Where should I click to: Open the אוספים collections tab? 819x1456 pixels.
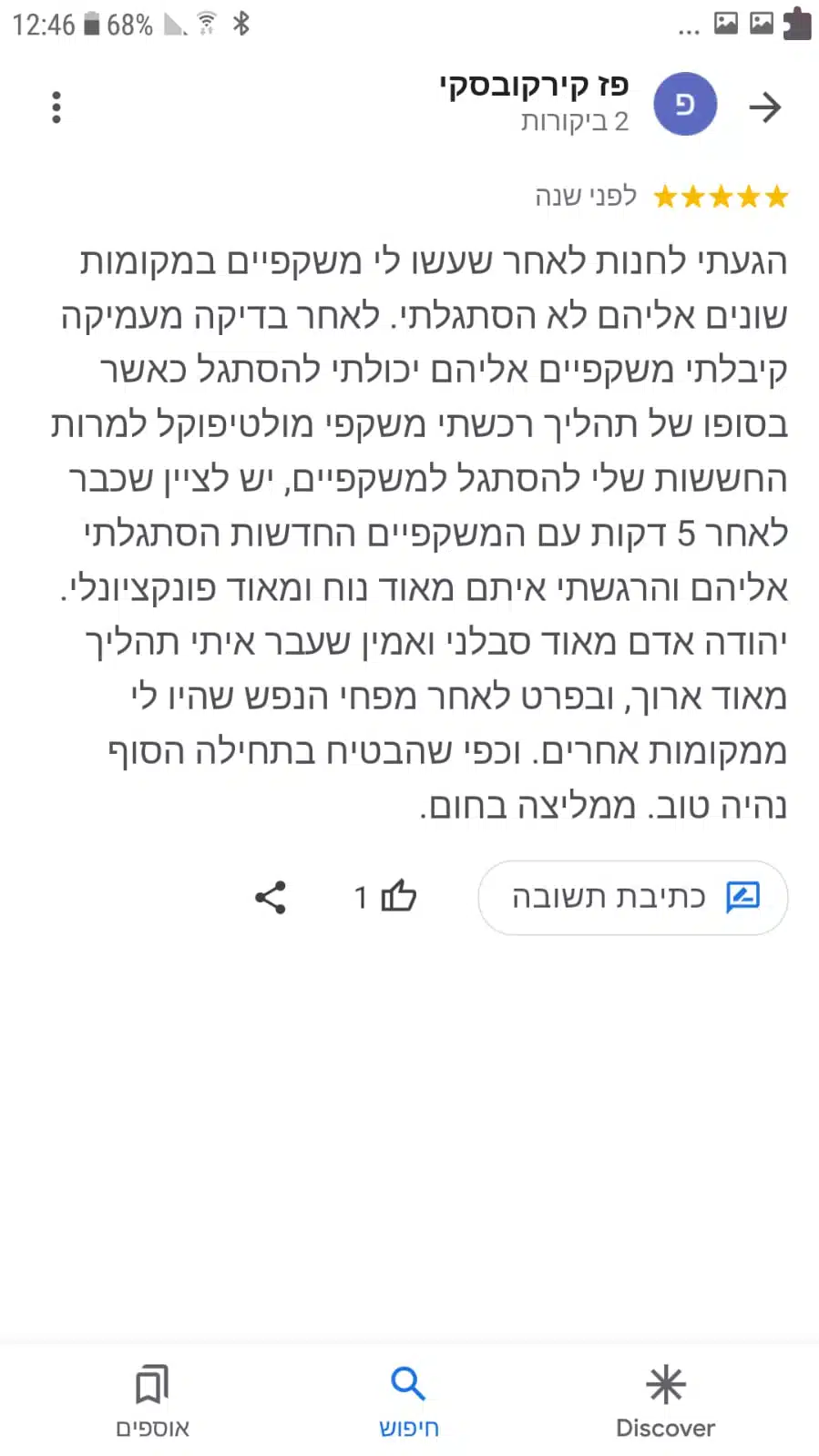tap(152, 1400)
